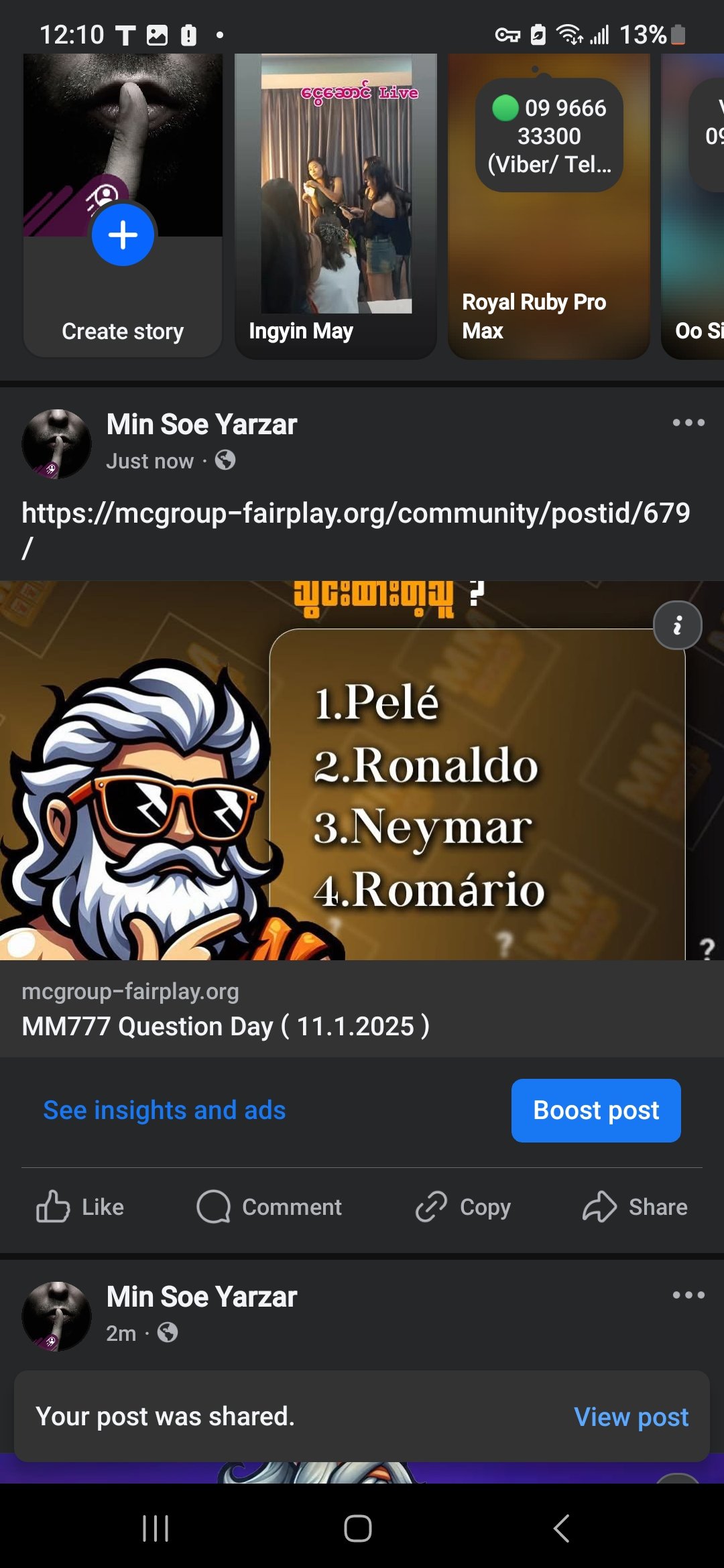Go back using the system back button
Viewport: 724px width, 1568px height.
coord(562,1528)
